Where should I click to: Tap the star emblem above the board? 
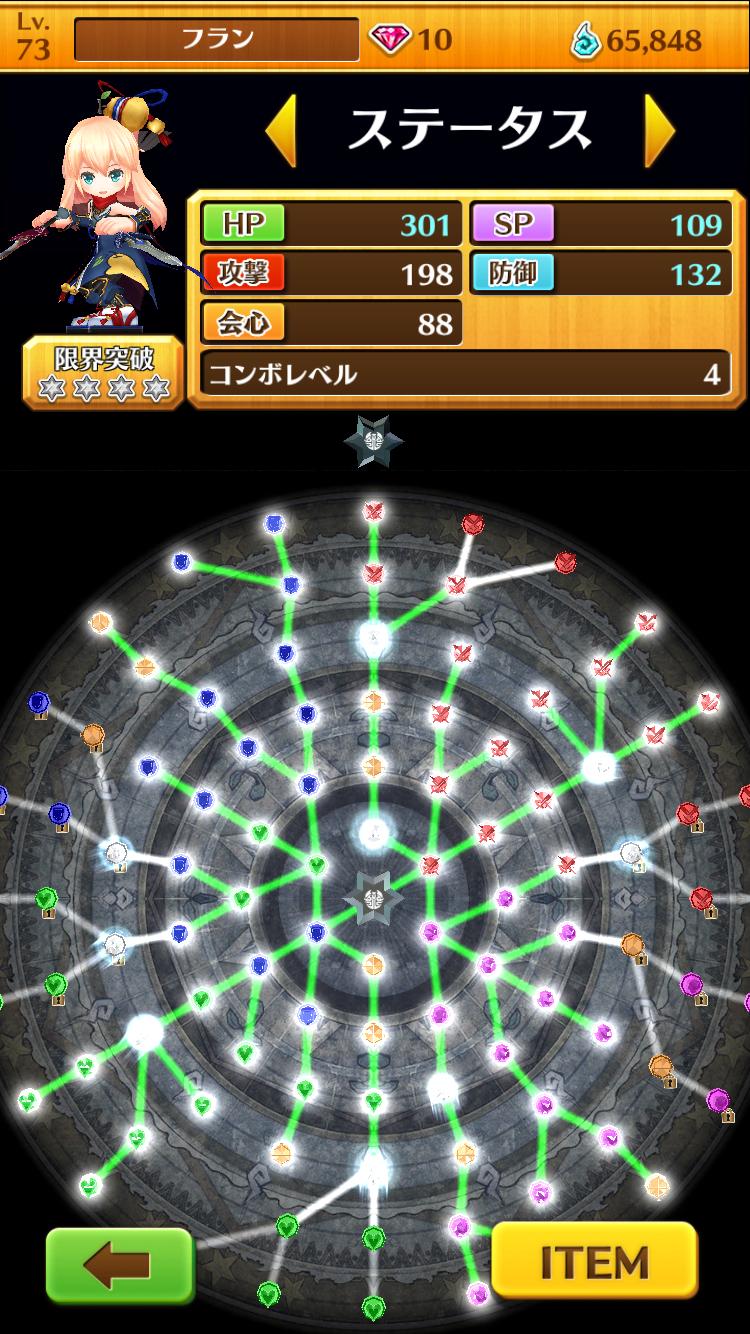click(373, 441)
